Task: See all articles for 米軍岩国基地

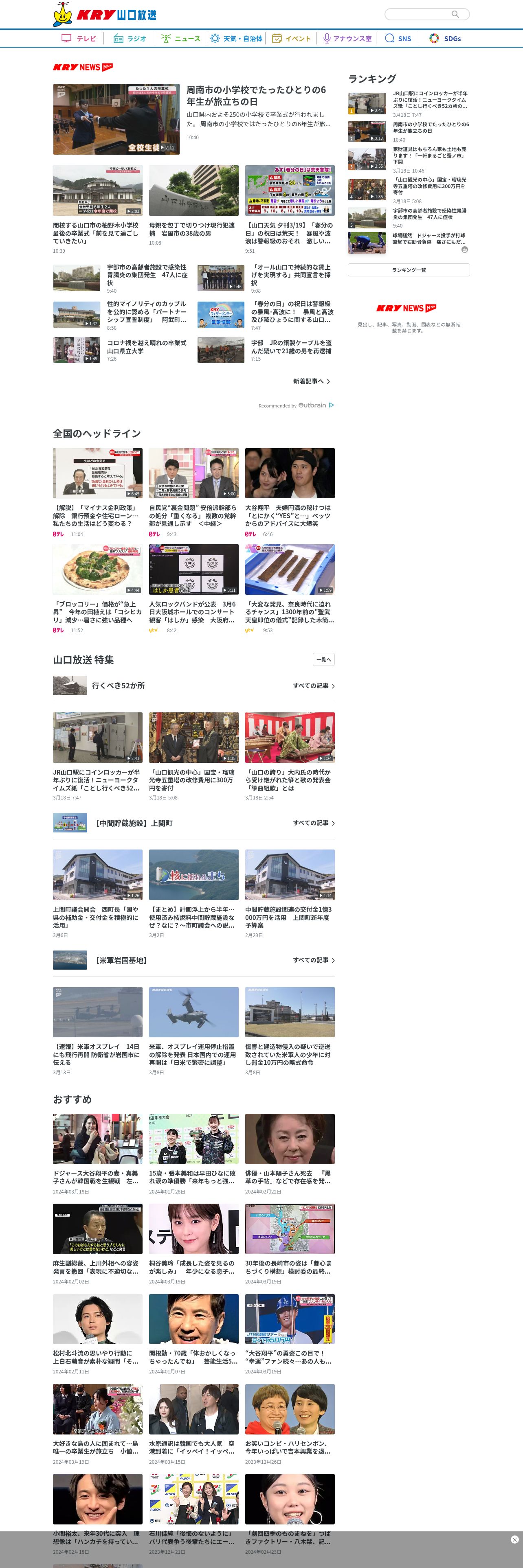Action: point(314,960)
